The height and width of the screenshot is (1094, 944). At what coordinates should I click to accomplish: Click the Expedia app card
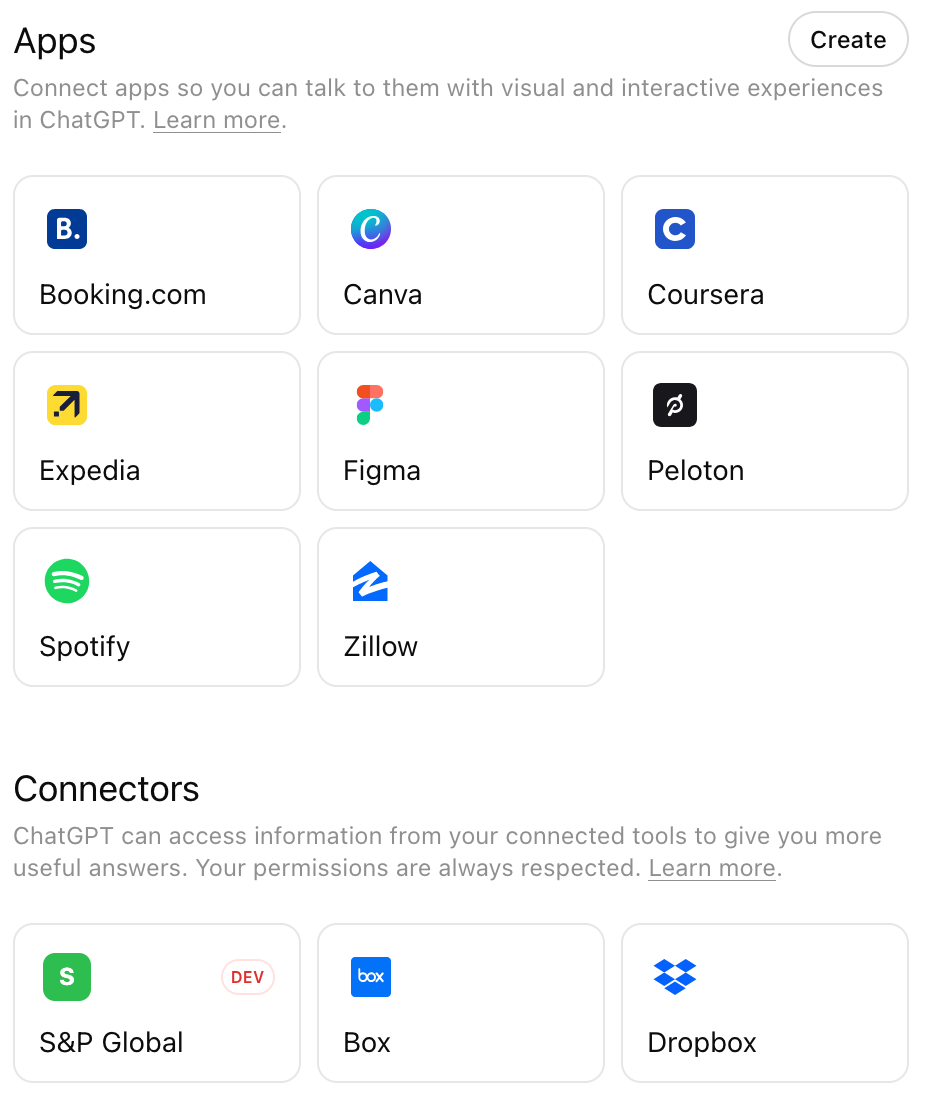coord(156,430)
